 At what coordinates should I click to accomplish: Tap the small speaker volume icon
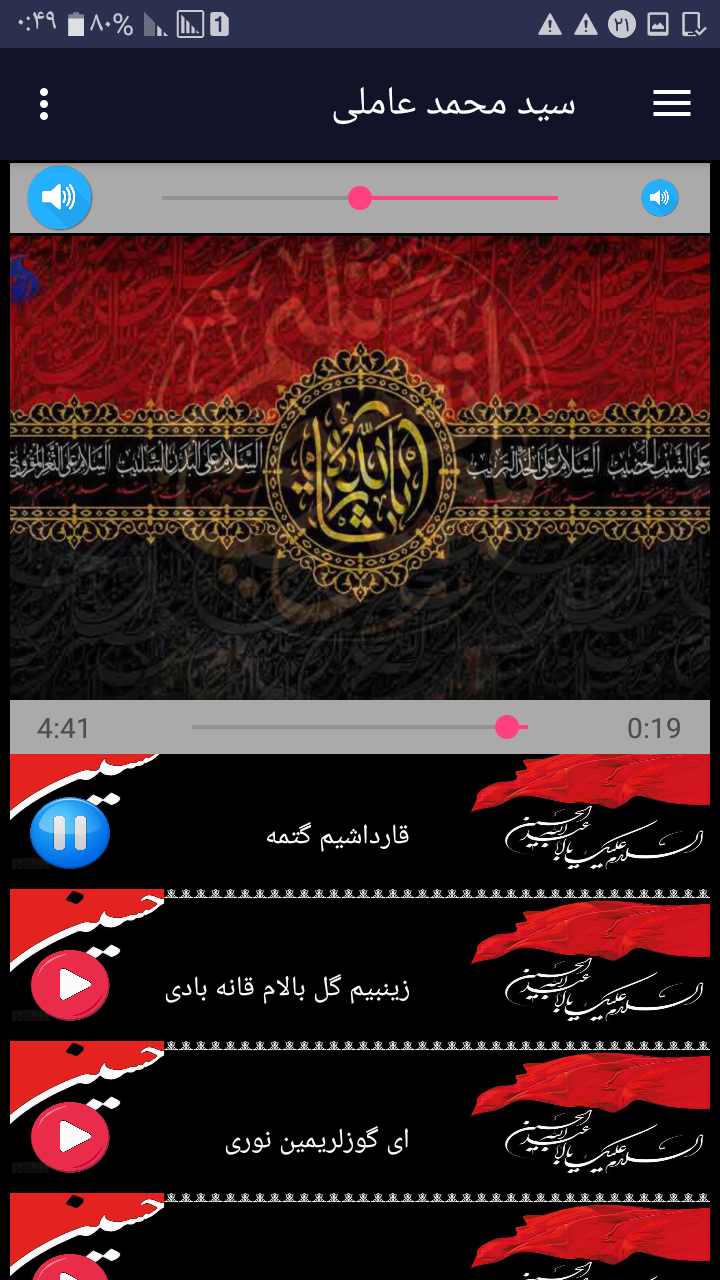point(659,198)
